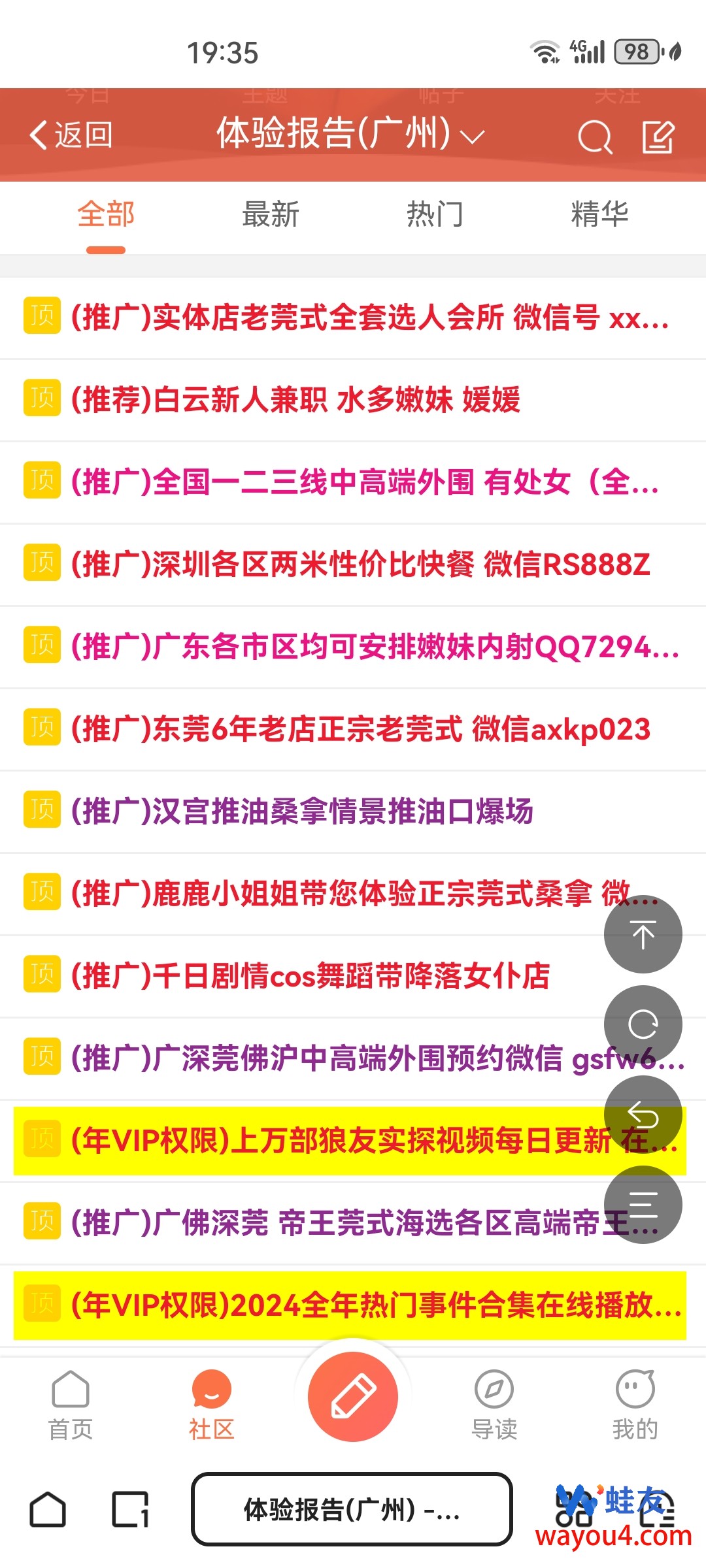Tap the compose post icon in header

pos(658,137)
